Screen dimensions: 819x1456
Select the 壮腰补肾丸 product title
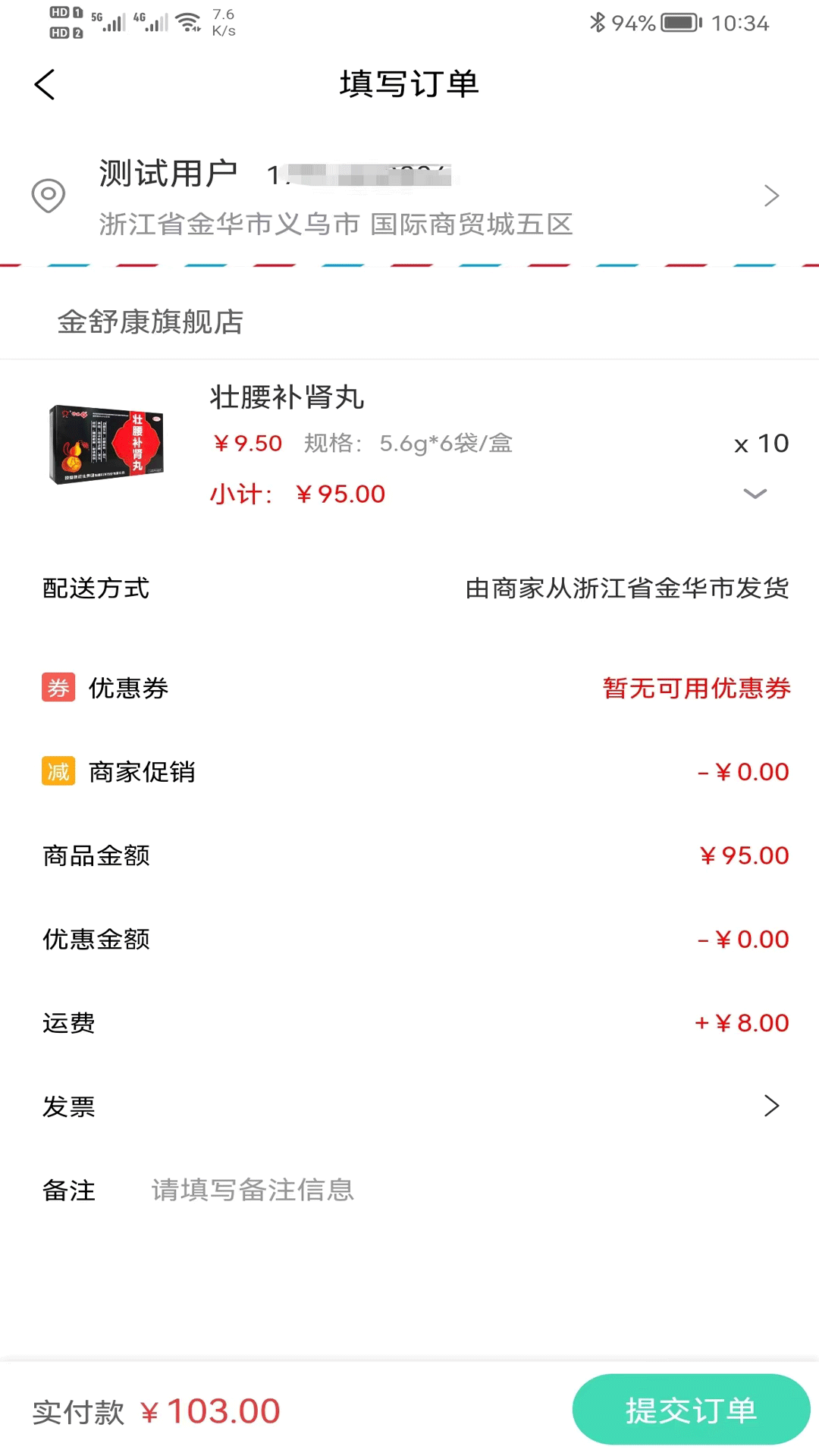pos(287,397)
